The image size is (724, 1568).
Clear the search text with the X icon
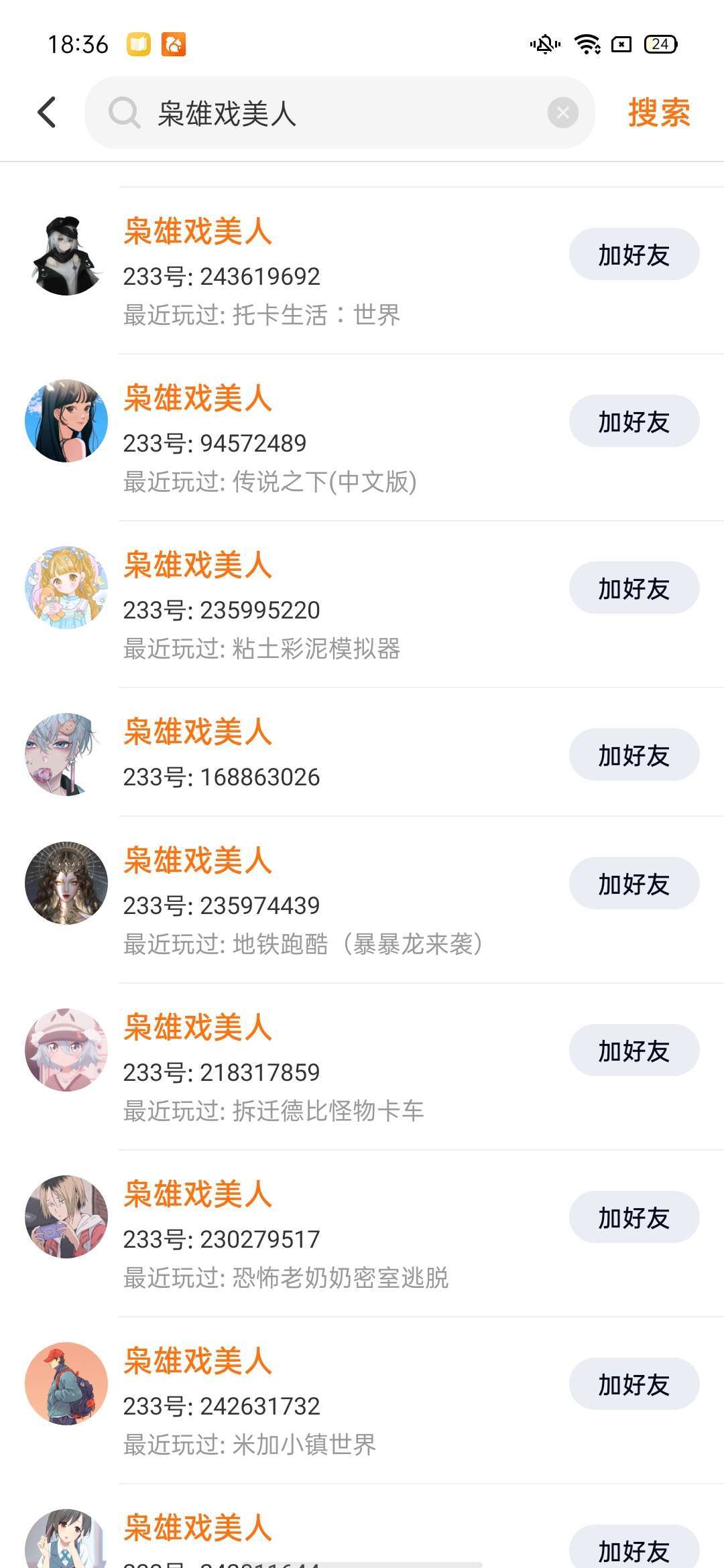tap(562, 113)
